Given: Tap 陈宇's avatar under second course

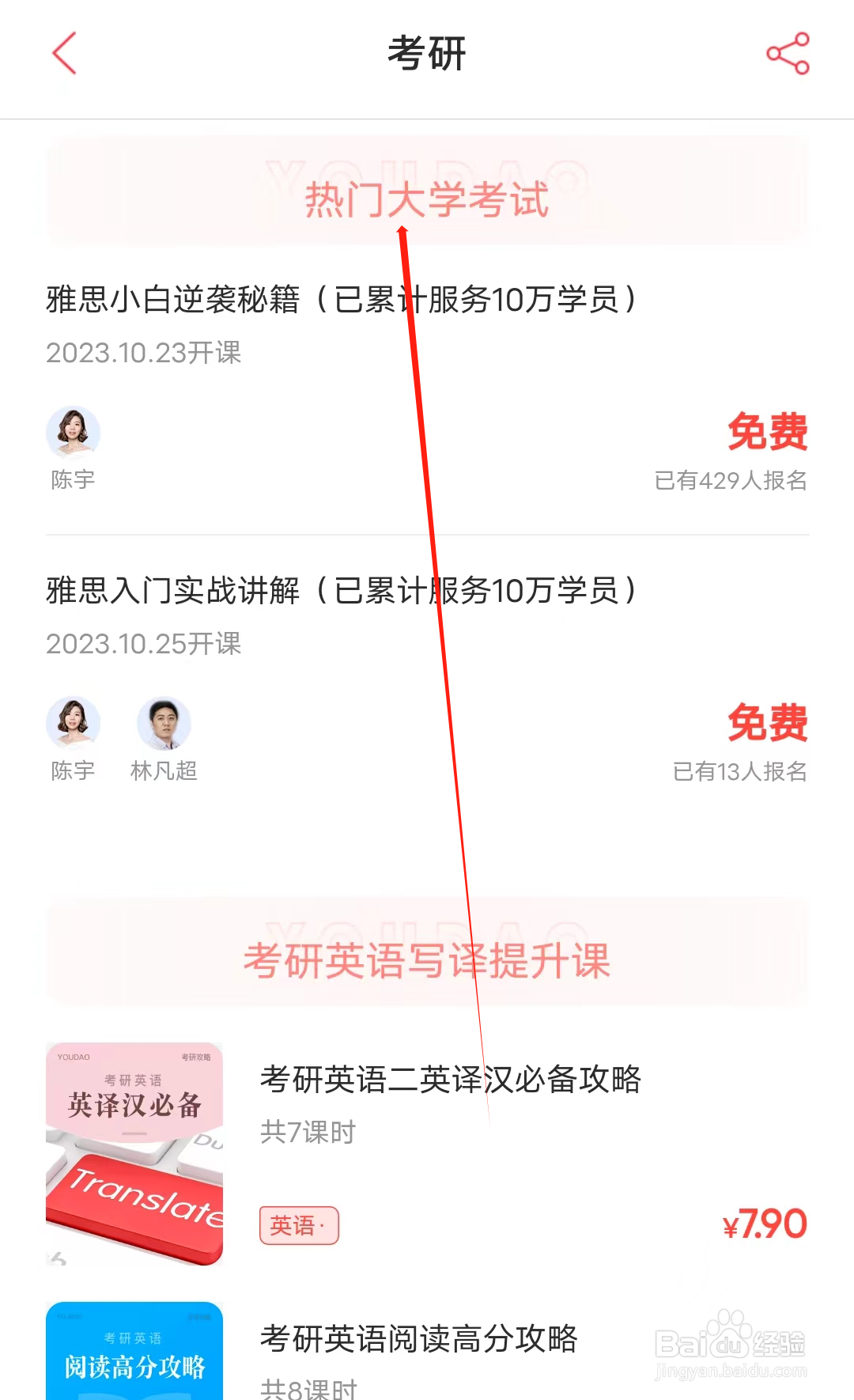Looking at the screenshot, I should tap(74, 721).
